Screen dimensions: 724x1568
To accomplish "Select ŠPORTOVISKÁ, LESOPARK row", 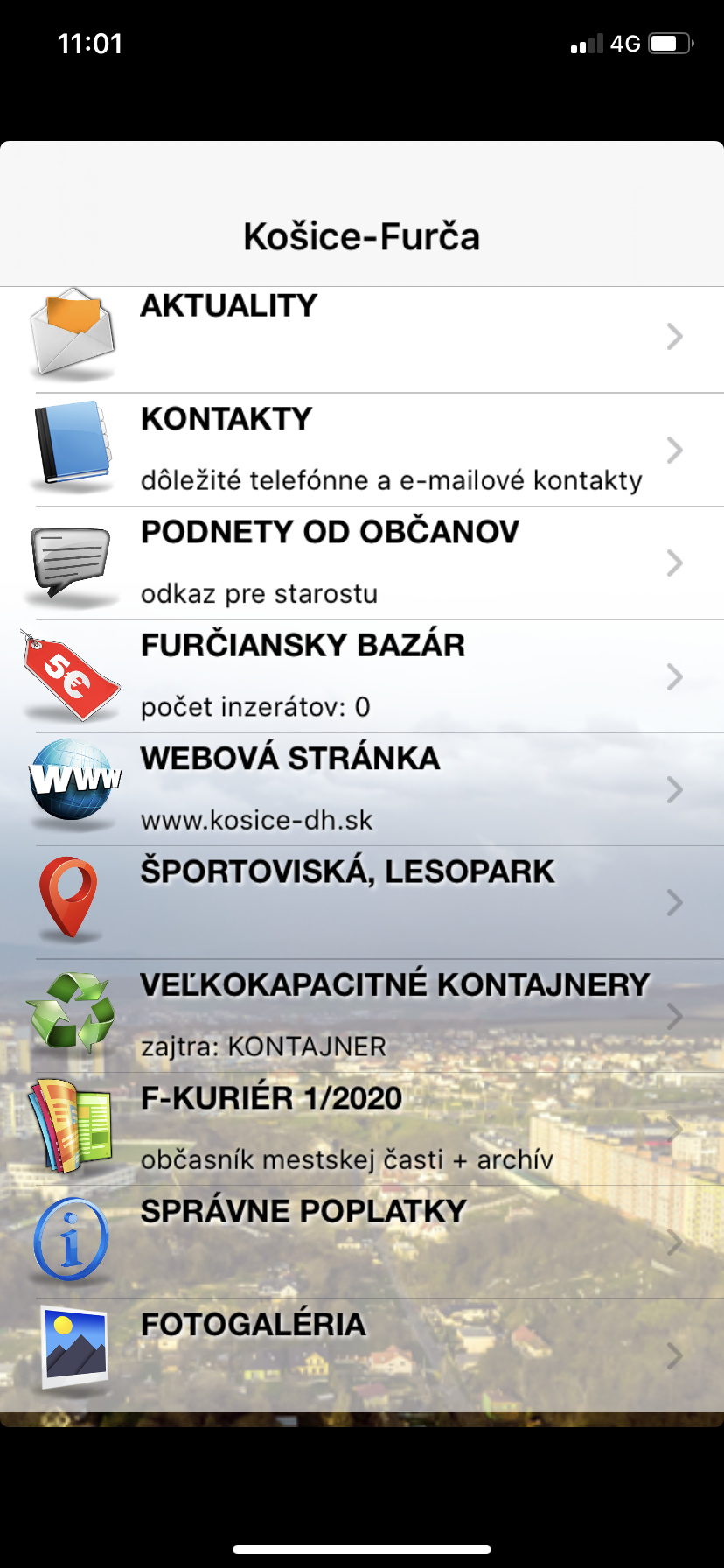I will pos(362,902).
